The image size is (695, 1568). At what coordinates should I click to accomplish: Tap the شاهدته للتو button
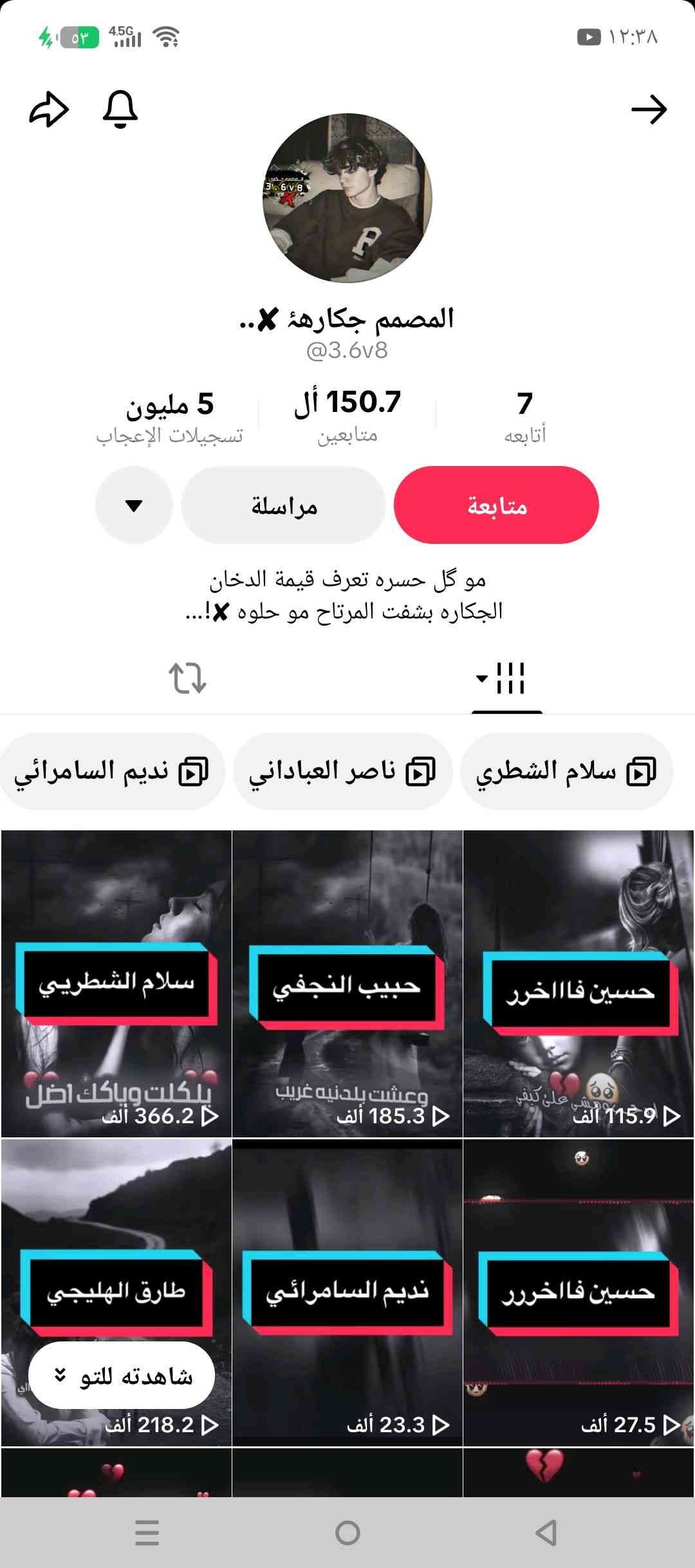tap(122, 1376)
